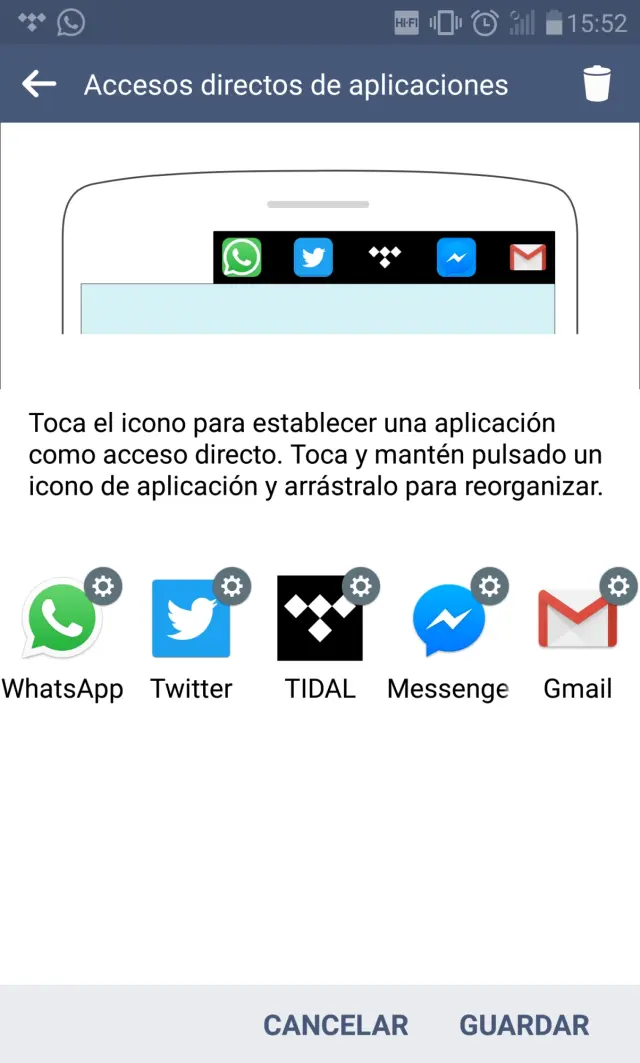Tap GUARDAR to save shortcuts
Viewport: 640px width, 1063px height.
coord(524,1025)
